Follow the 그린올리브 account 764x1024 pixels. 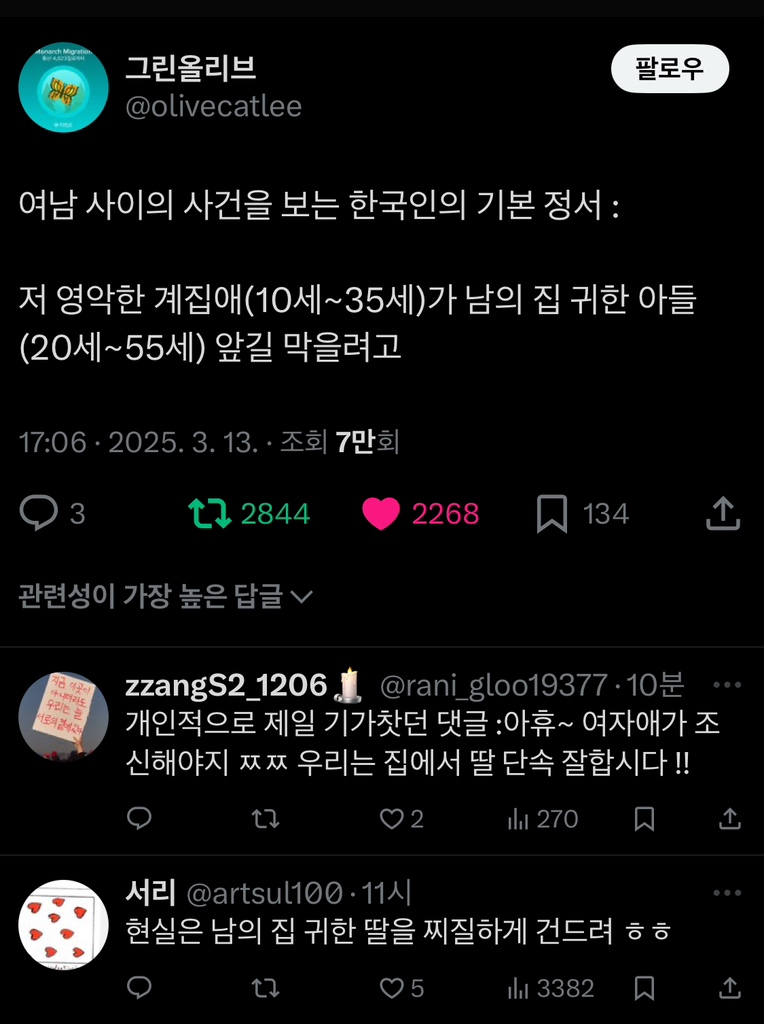669,69
